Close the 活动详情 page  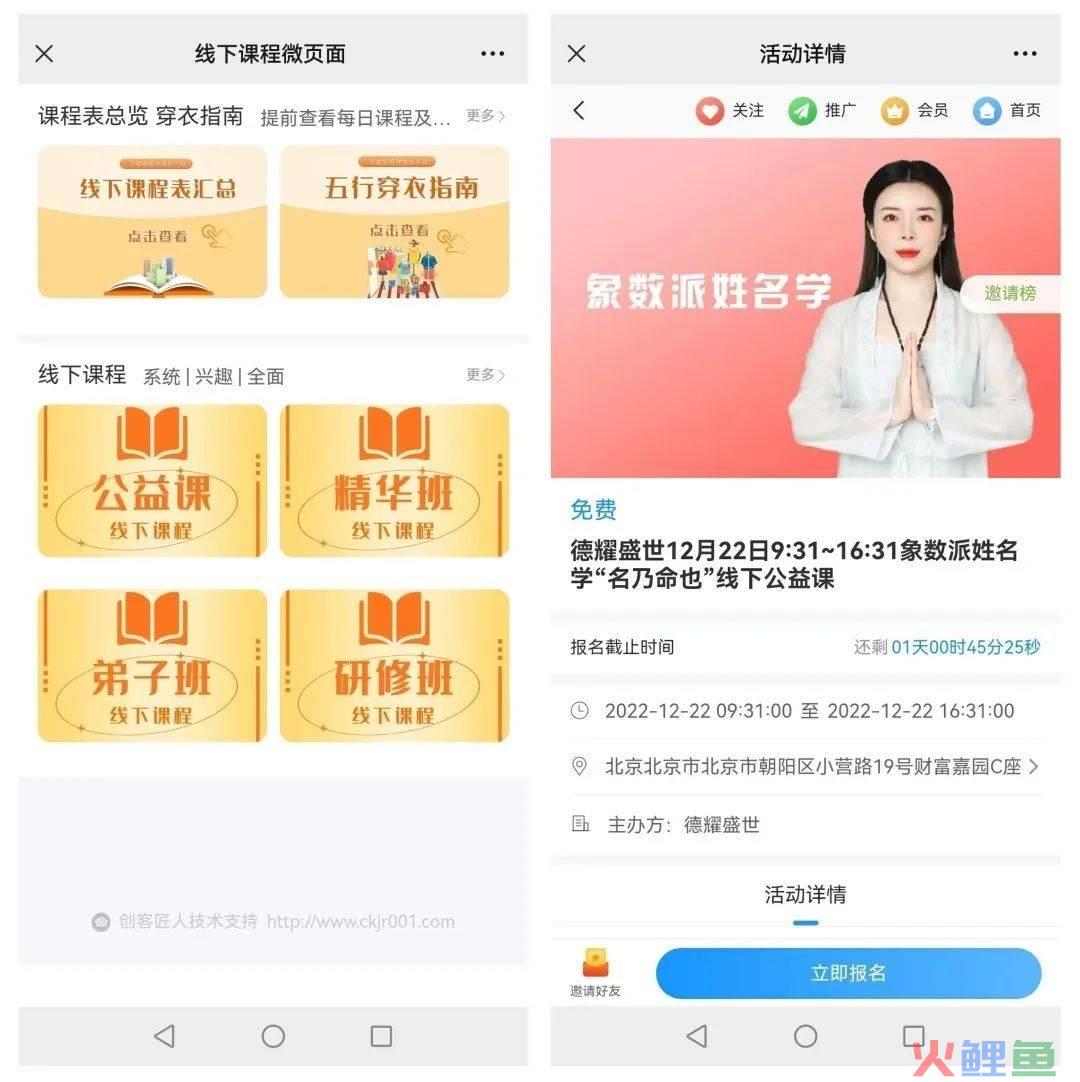pyautogui.click(x=576, y=54)
